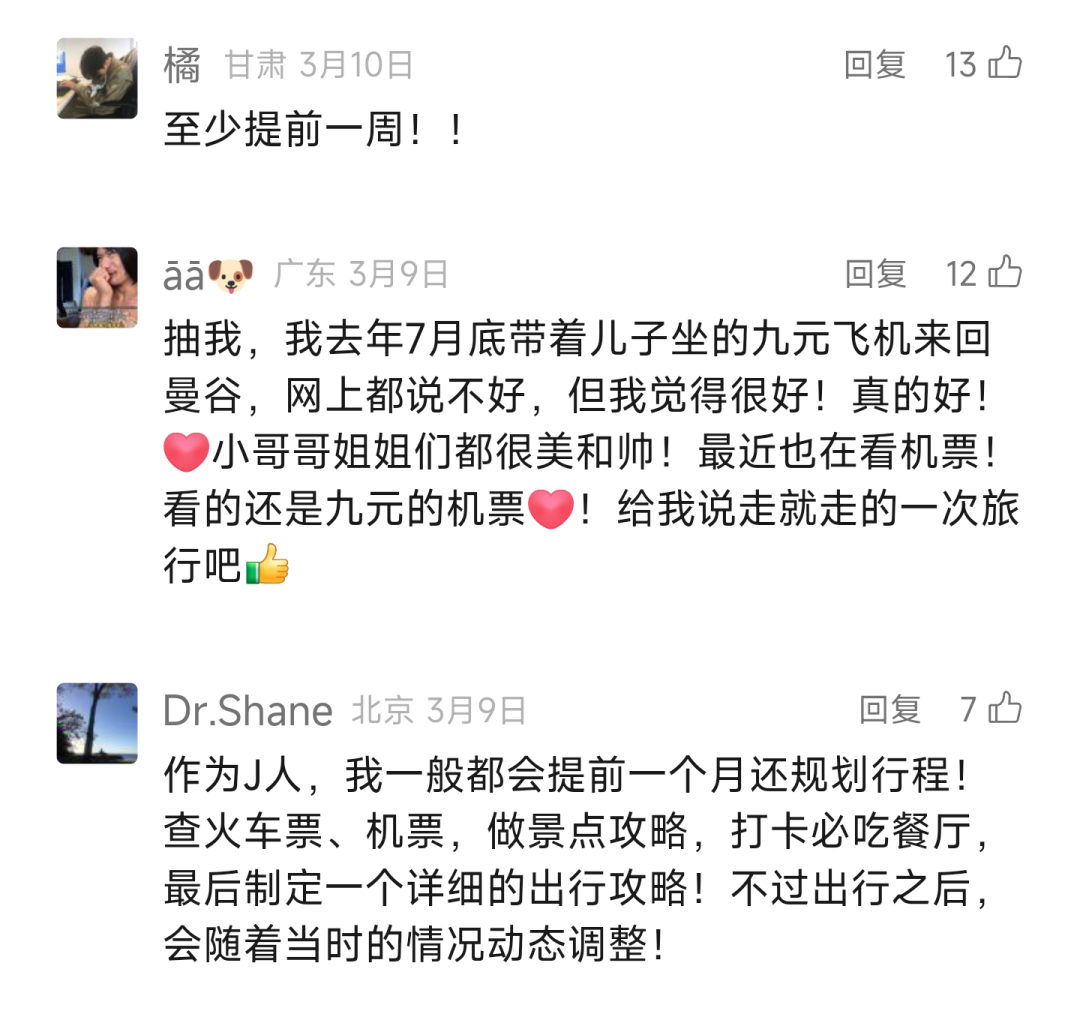View Dr.Shane's profile picture

[97, 723]
